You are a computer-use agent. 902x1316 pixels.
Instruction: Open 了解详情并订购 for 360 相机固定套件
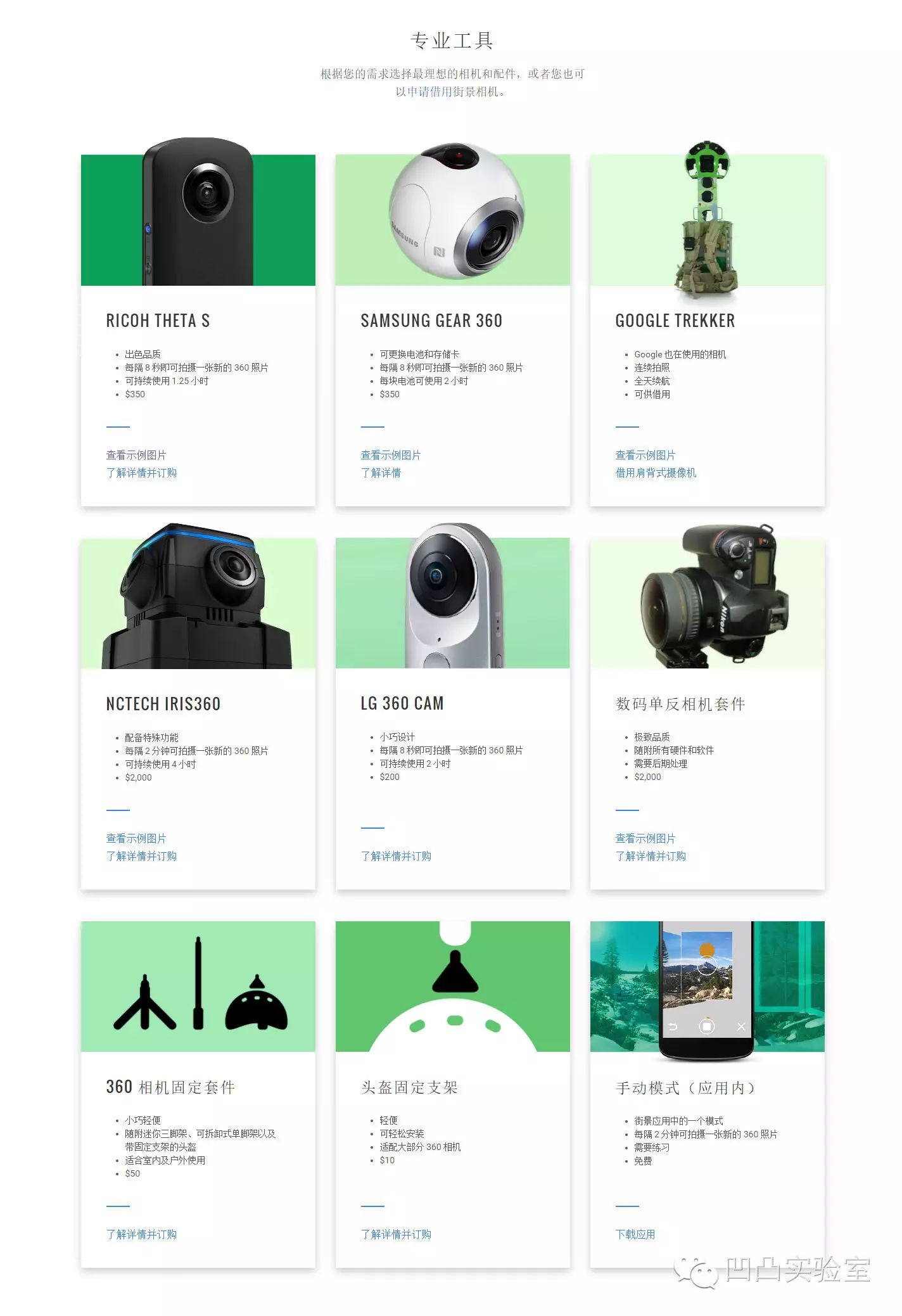141,1234
